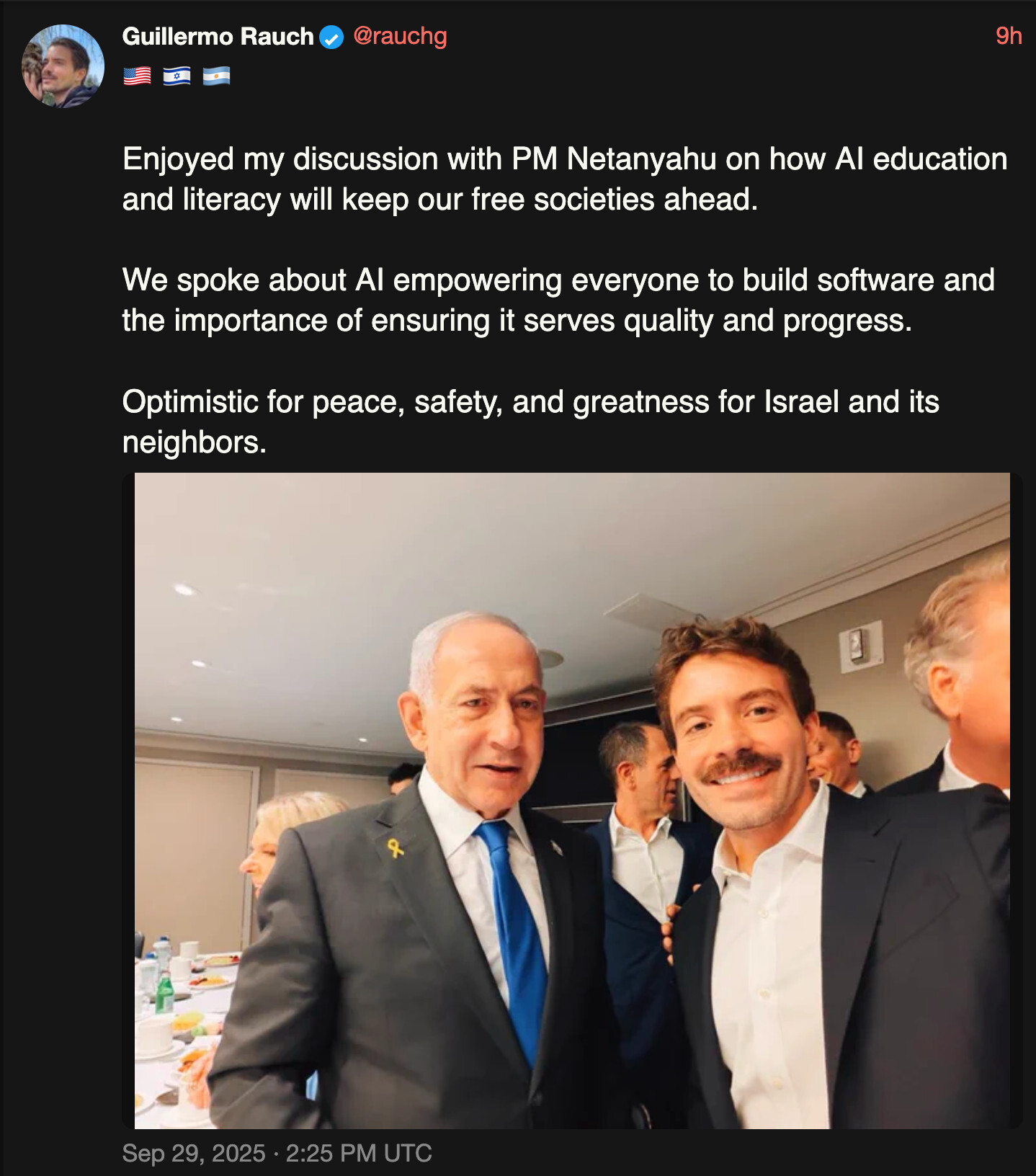Open the photo attached to the post
This screenshot has width=1036, height=1176.
click(x=572, y=800)
